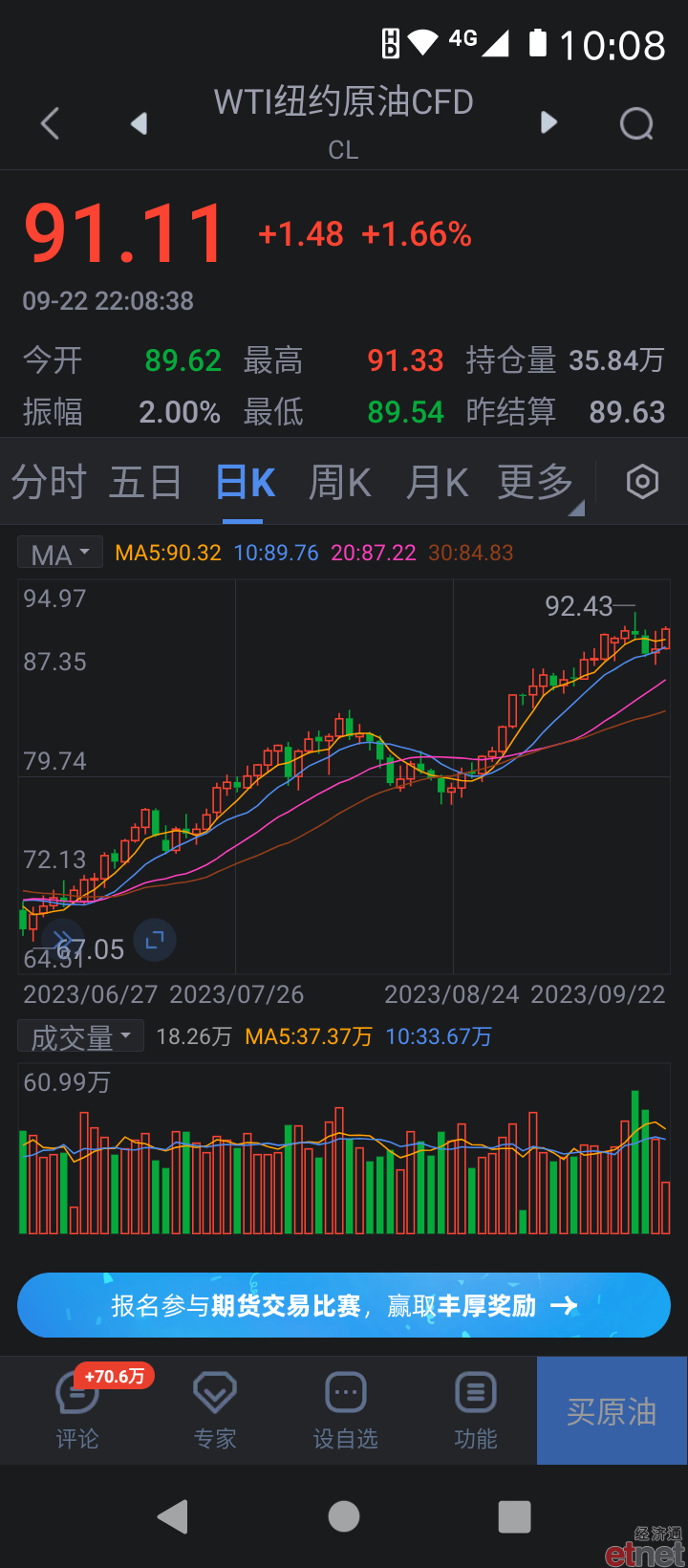Viewport: 688px width, 1568px height.
Task: Expand the 更多 chart period options
Action: pyautogui.click(x=536, y=483)
